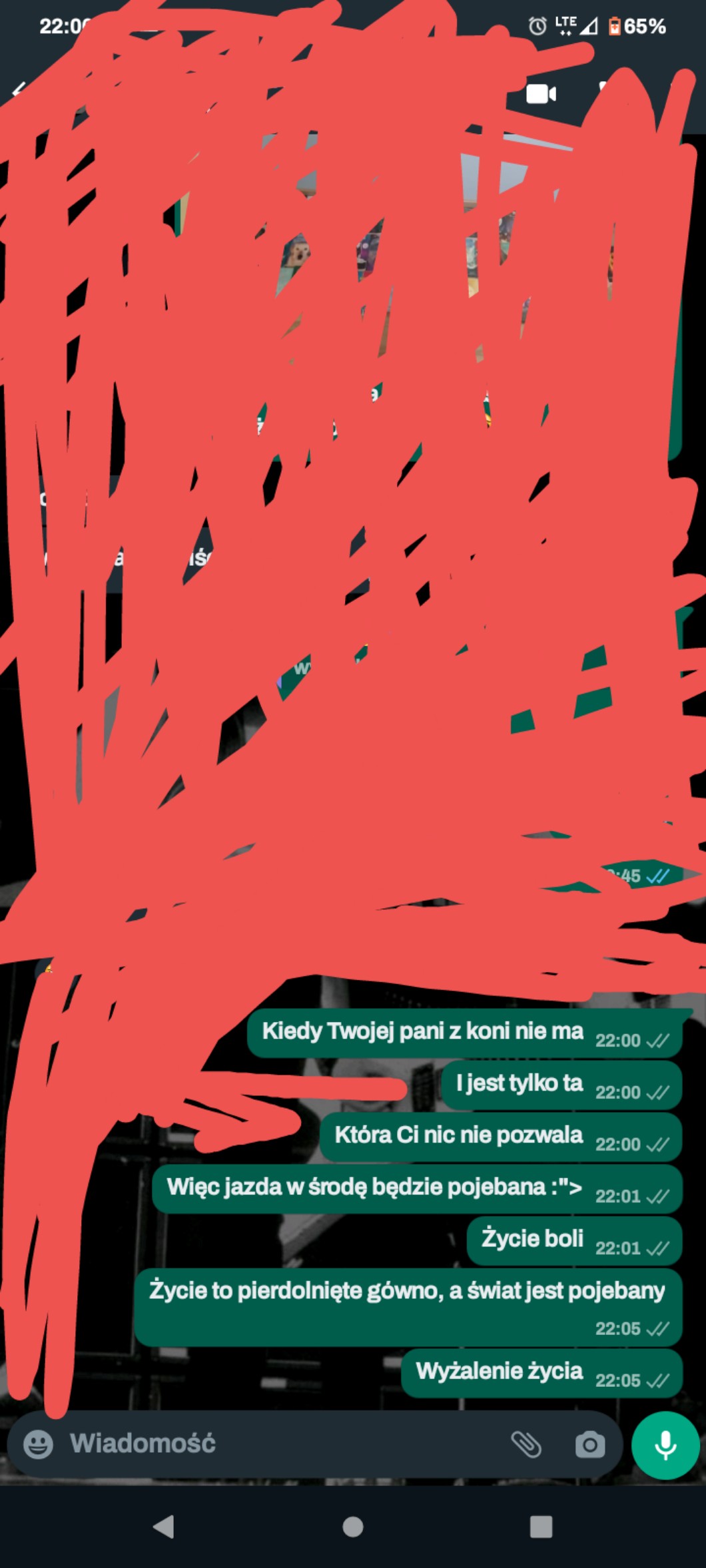Go back with system back button
The width and height of the screenshot is (706, 1568).
(164, 1527)
